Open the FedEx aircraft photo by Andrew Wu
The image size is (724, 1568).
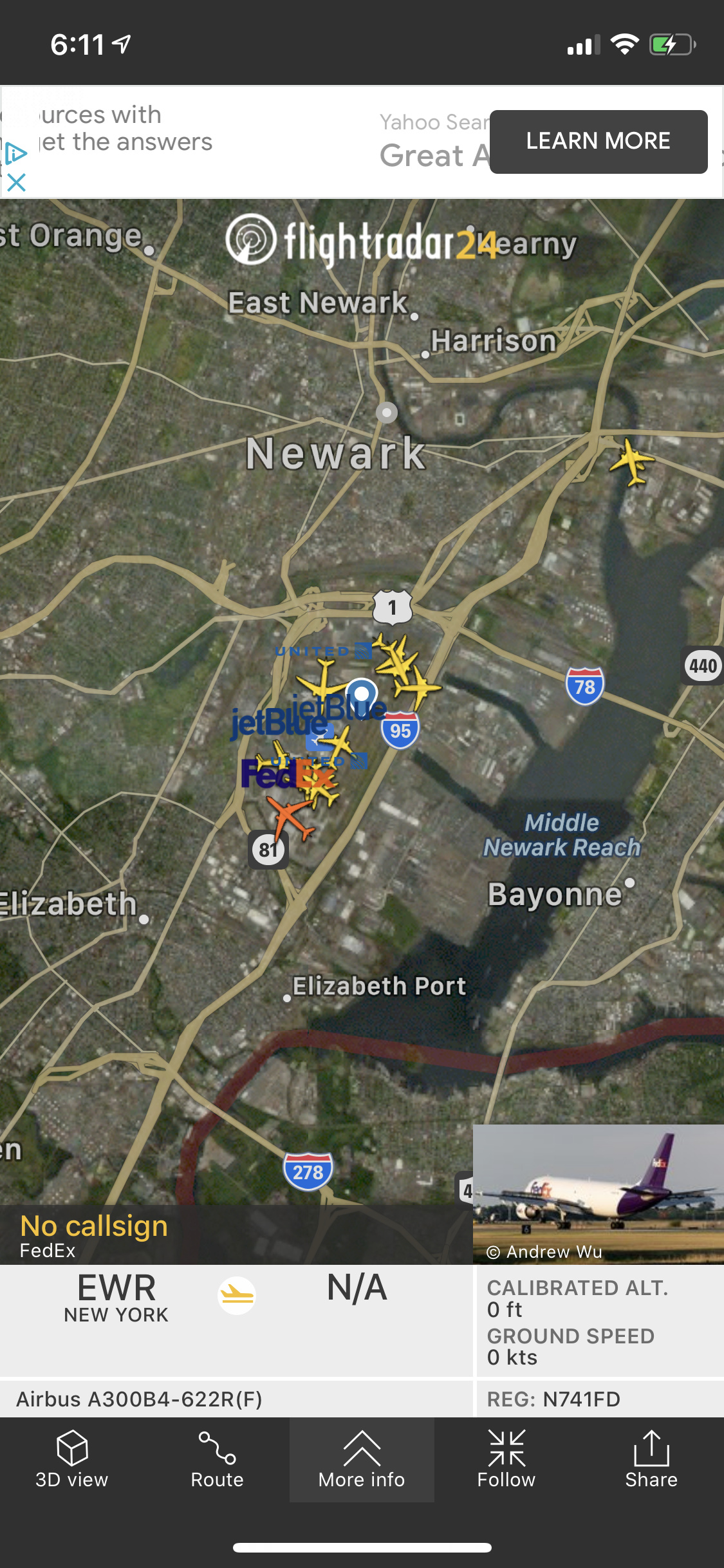point(598,1194)
